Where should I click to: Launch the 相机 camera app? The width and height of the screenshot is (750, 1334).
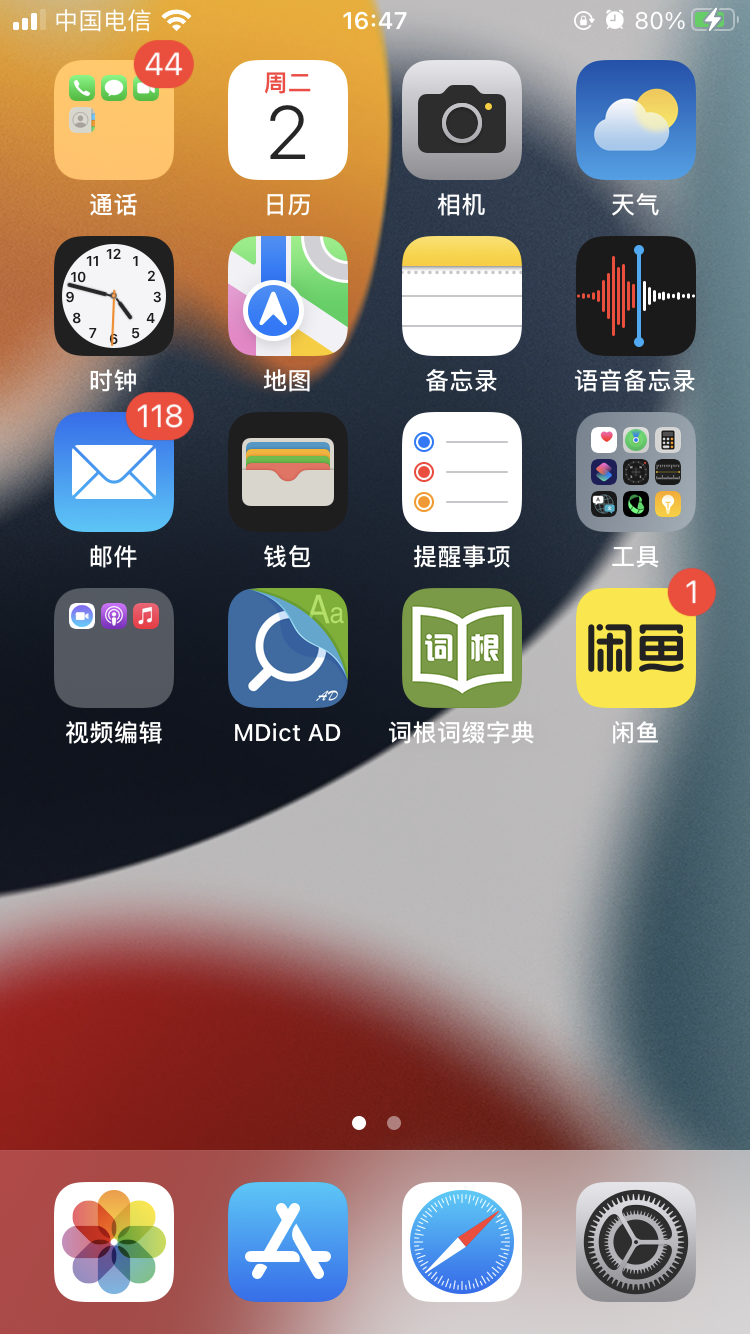462,120
